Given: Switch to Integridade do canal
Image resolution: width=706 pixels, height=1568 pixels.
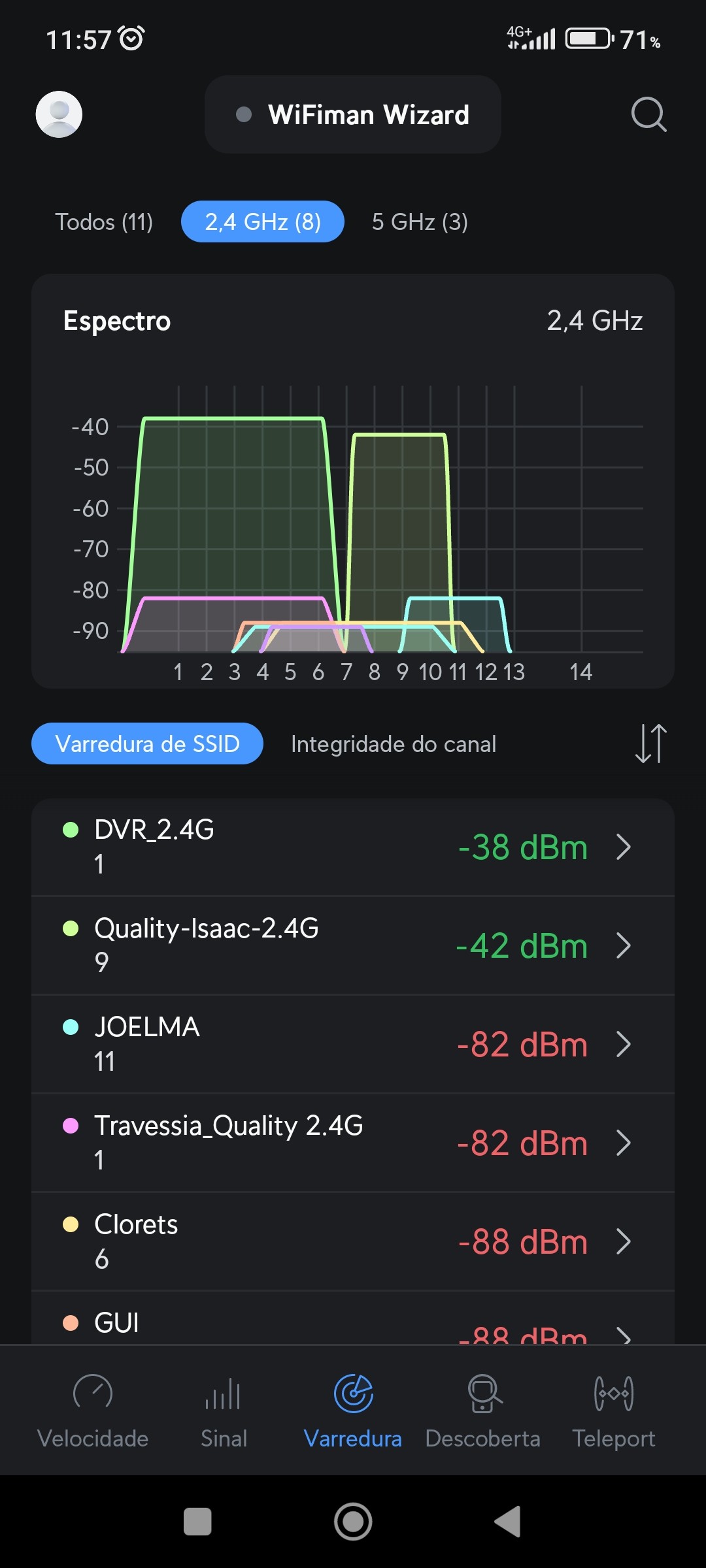Looking at the screenshot, I should (x=394, y=743).
